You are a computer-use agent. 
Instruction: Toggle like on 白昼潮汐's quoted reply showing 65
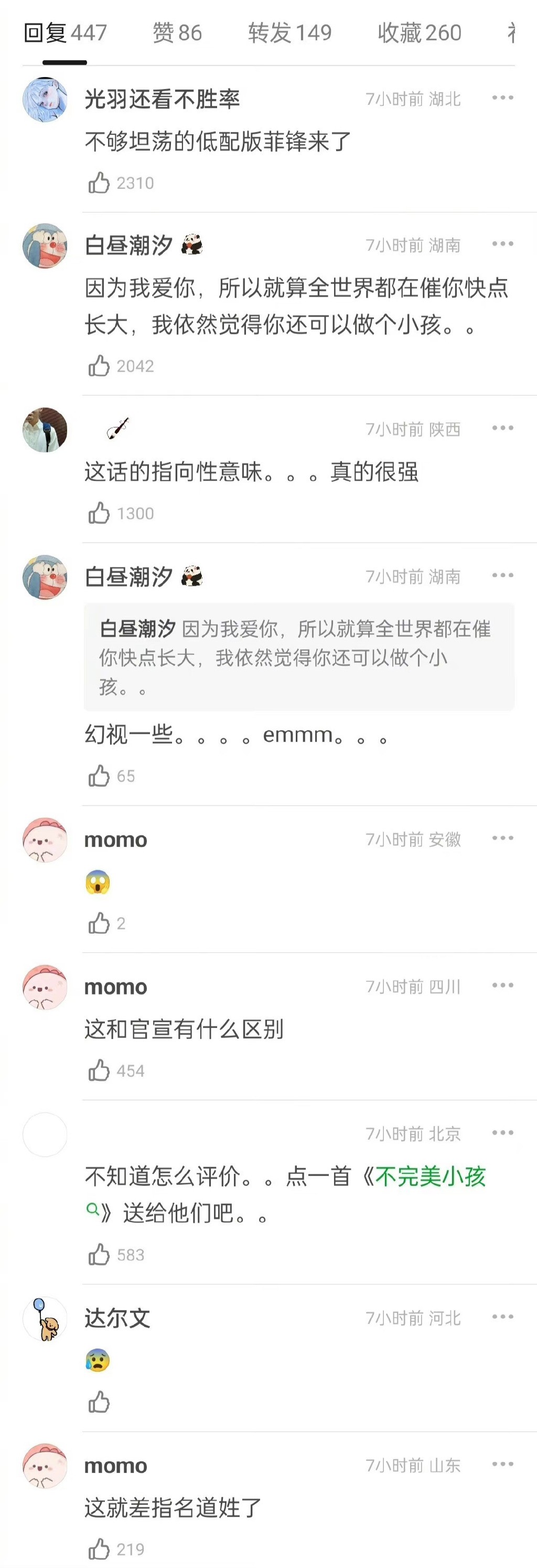click(98, 775)
